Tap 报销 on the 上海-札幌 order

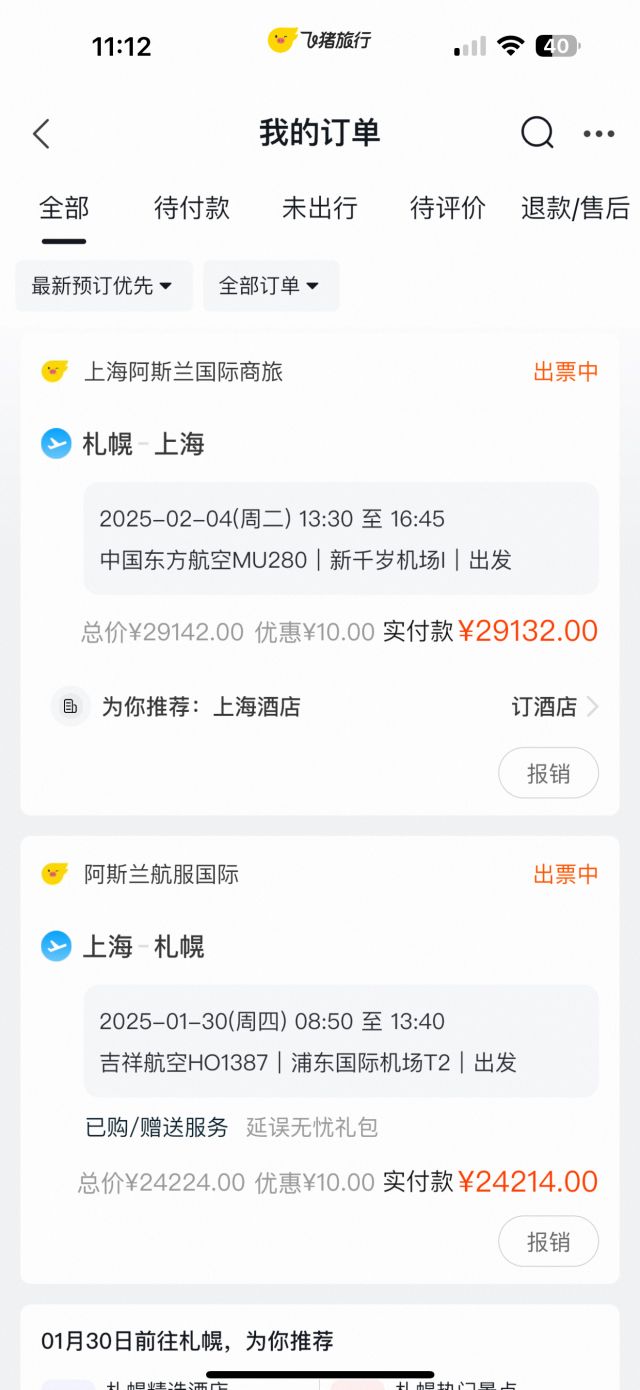click(x=548, y=1242)
